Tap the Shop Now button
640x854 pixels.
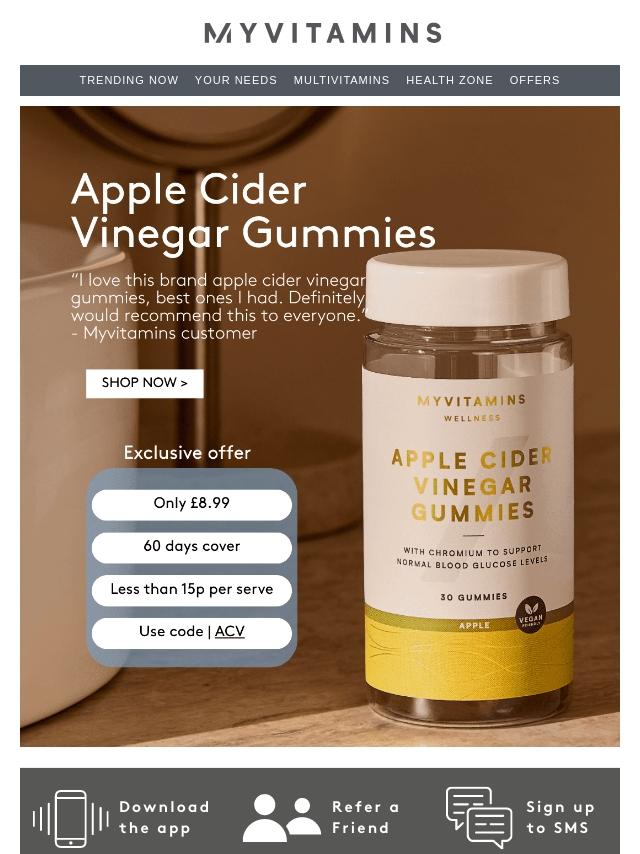(145, 383)
